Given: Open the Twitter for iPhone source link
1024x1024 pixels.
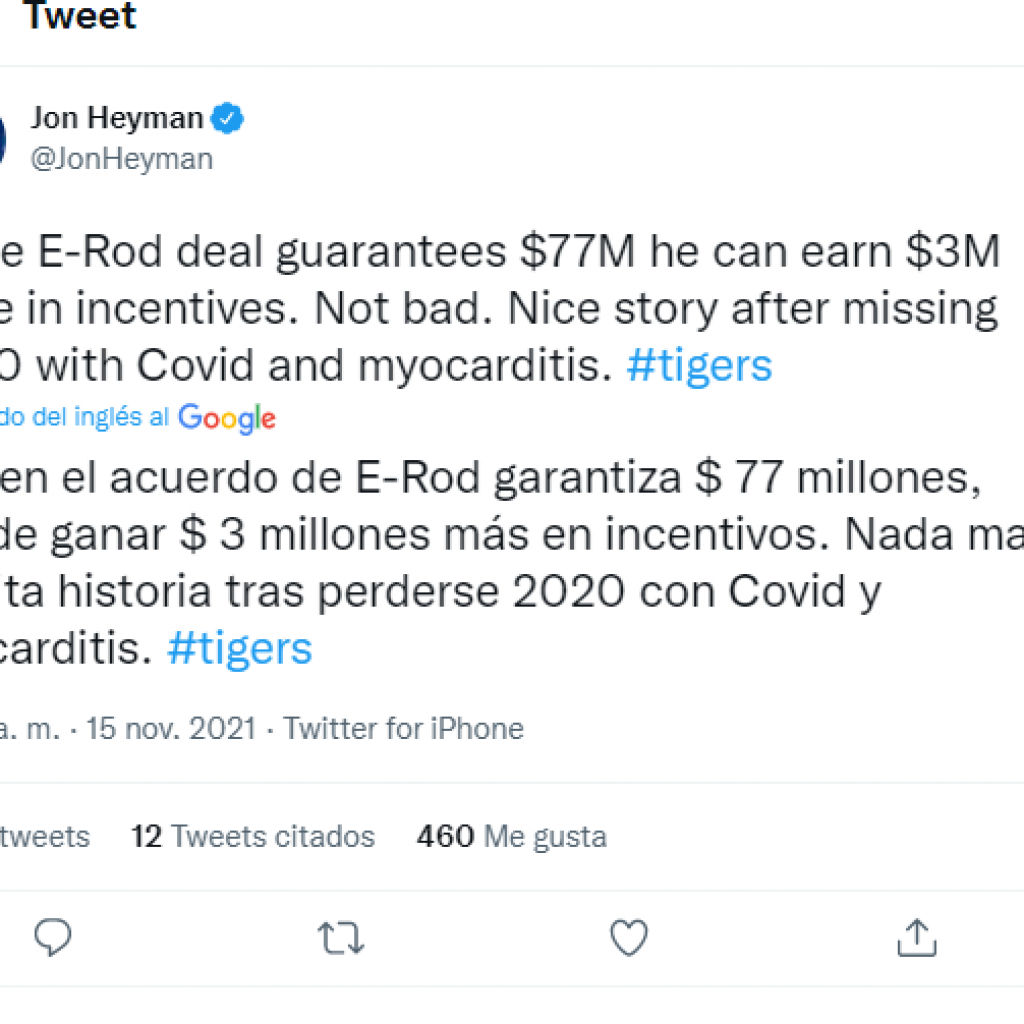Looking at the screenshot, I should (403, 728).
